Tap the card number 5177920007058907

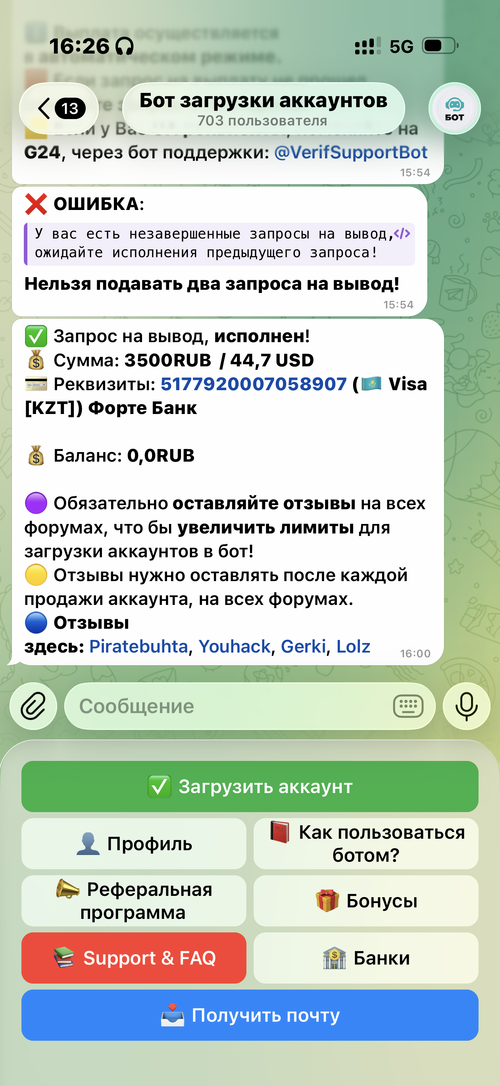point(253,383)
